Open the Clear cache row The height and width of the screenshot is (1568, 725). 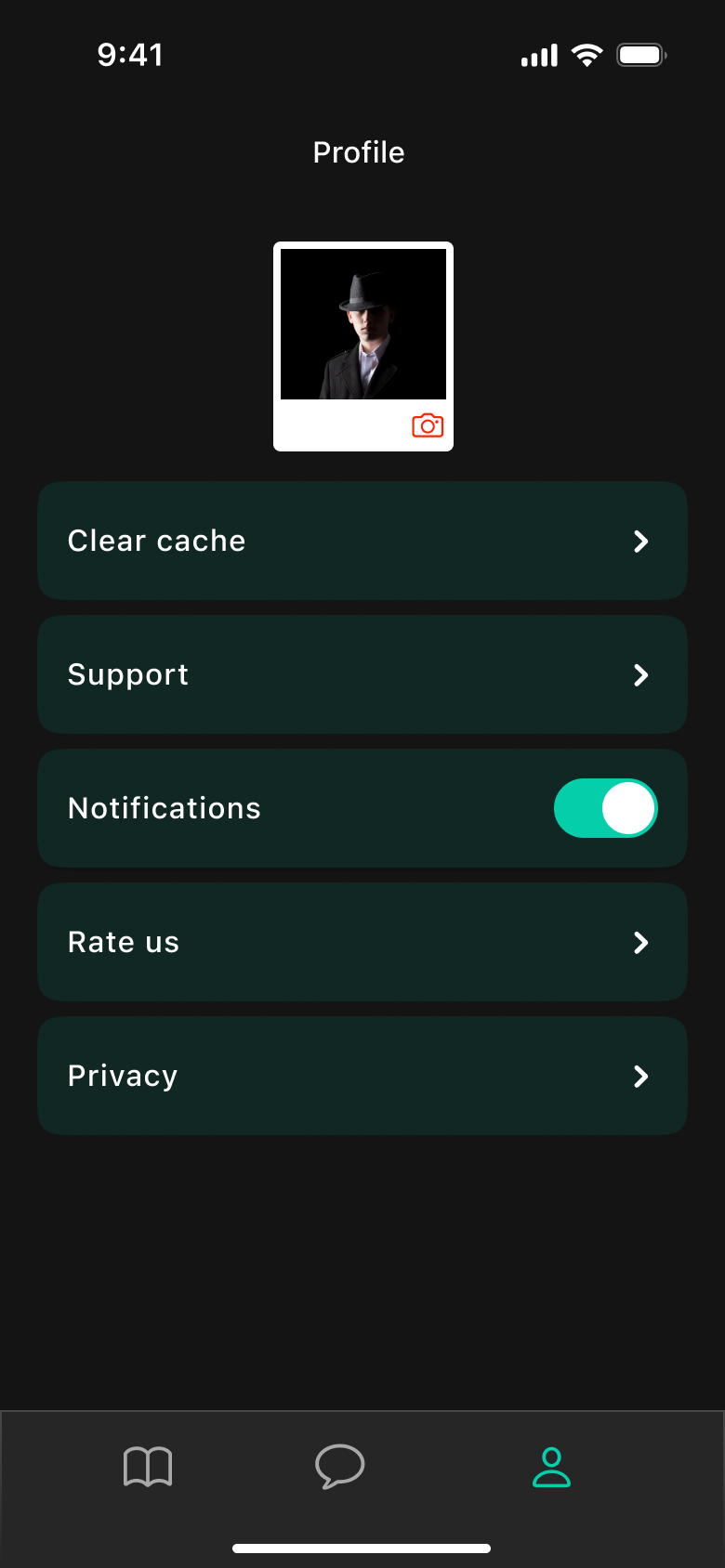[362, 541]
